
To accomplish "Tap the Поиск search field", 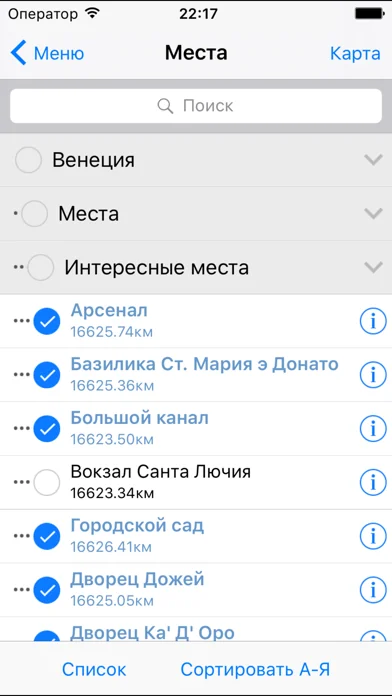I will (196, 106).
